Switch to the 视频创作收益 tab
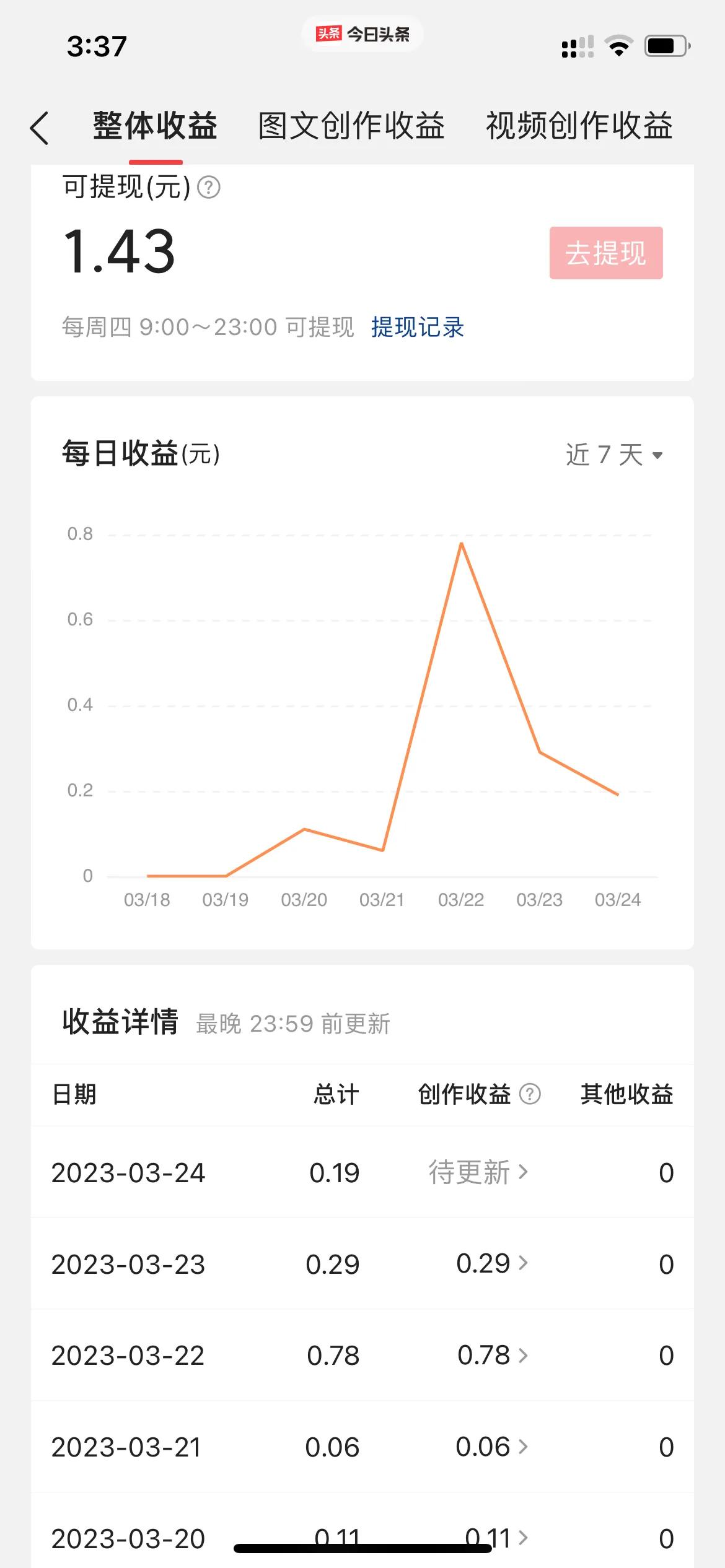The image size is (725, 1568). click(579, 126)
